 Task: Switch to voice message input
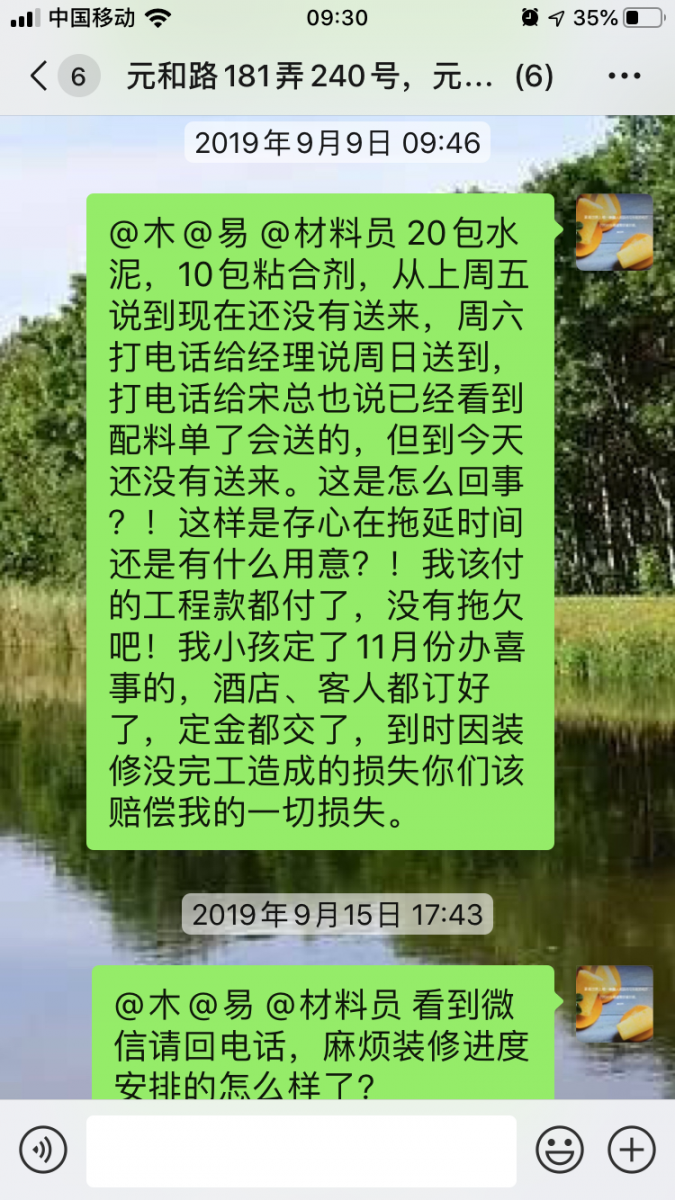tap(43, 1150)
